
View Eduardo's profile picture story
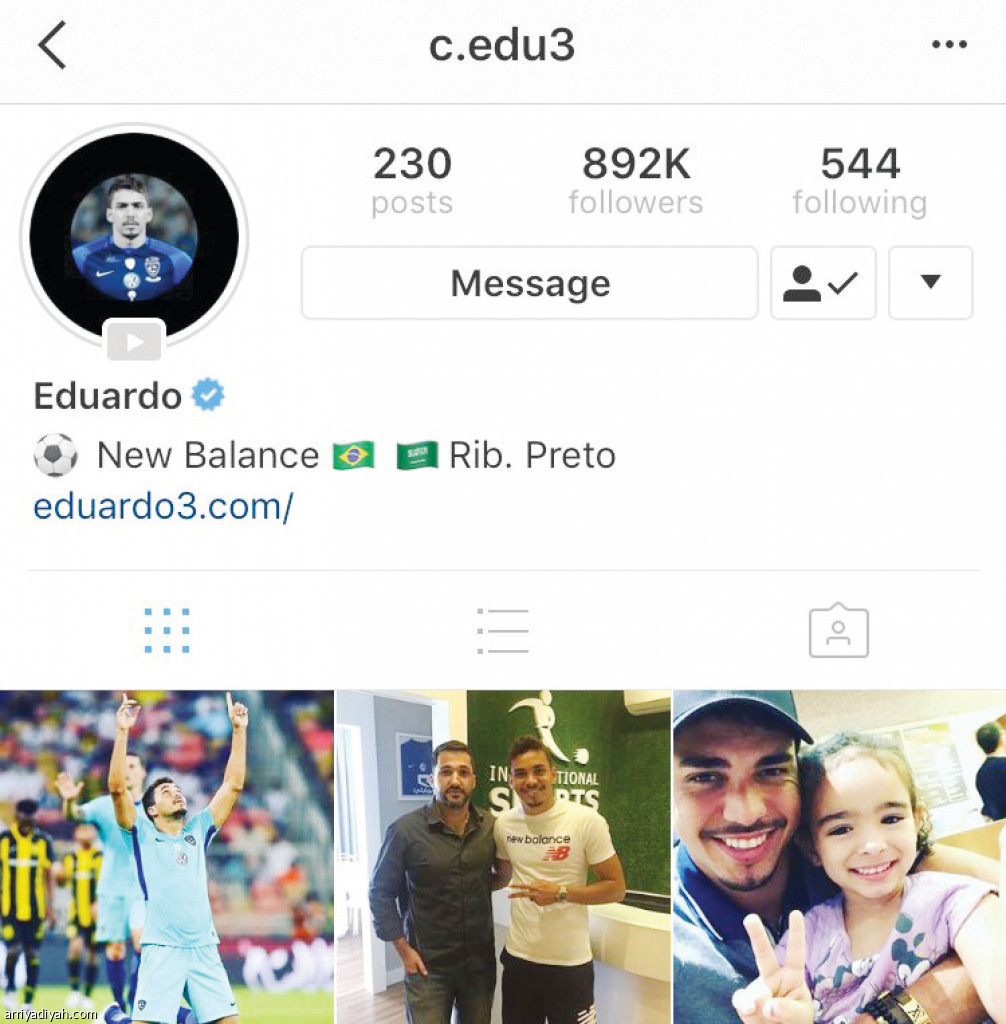coord(134,236)
